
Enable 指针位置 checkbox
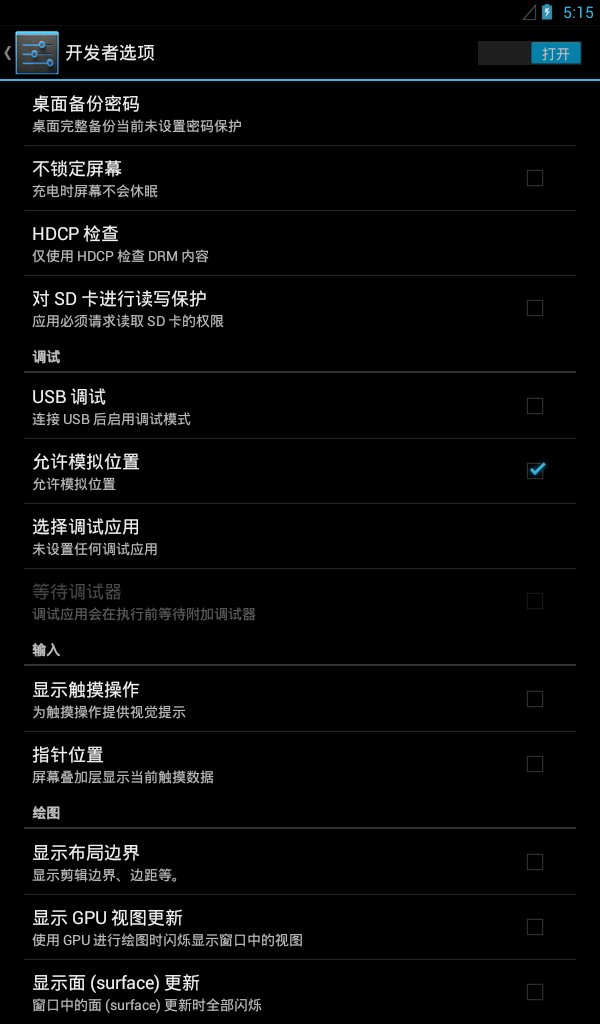tap(535, 764)
